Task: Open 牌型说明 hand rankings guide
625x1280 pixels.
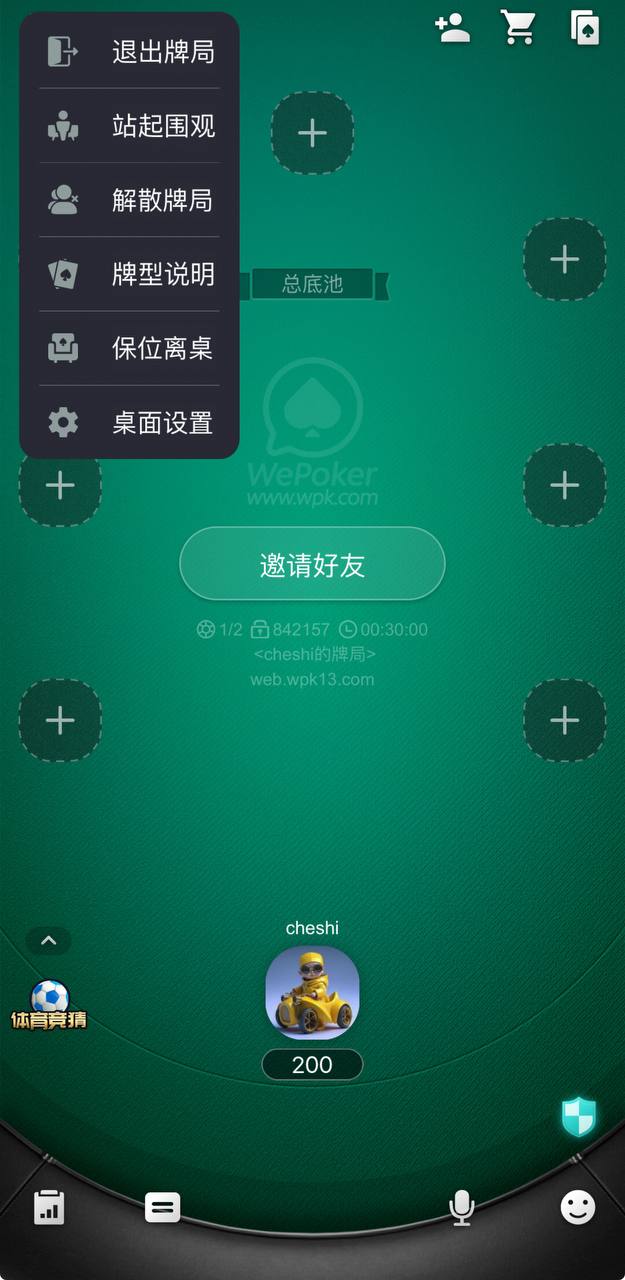Action: (x=130, y=274)
